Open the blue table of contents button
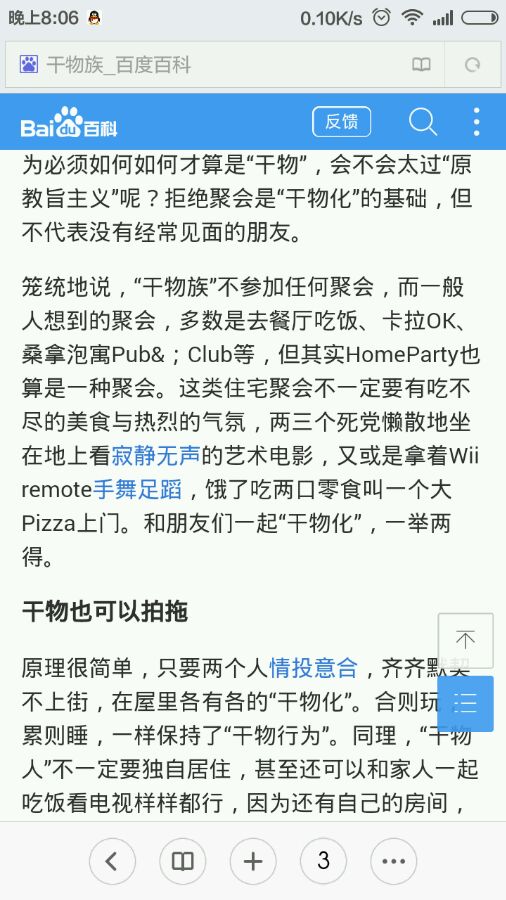 465,703
